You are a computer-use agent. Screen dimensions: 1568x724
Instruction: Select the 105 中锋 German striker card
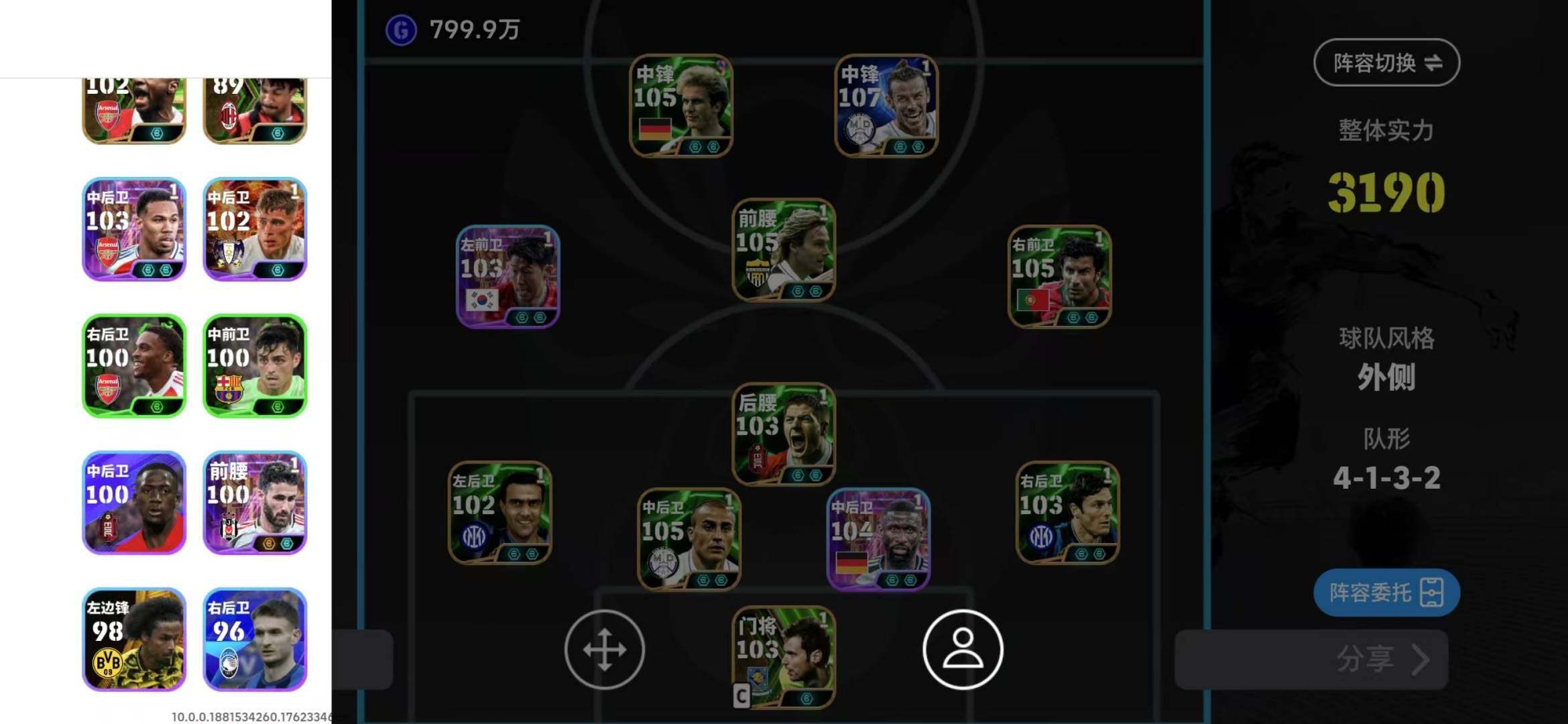click(680, 106)
